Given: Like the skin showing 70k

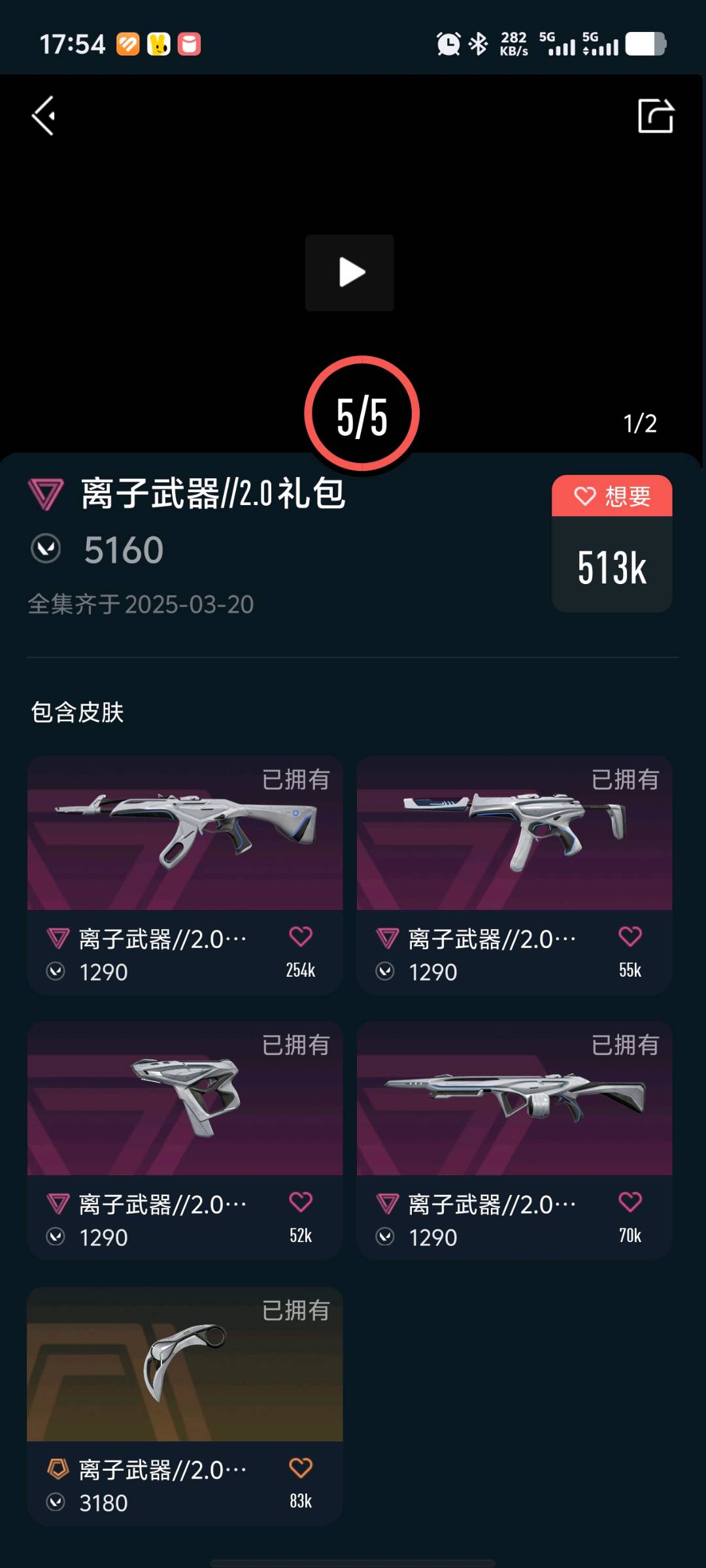Looking at the screenshot, I should pos(630,1202).
